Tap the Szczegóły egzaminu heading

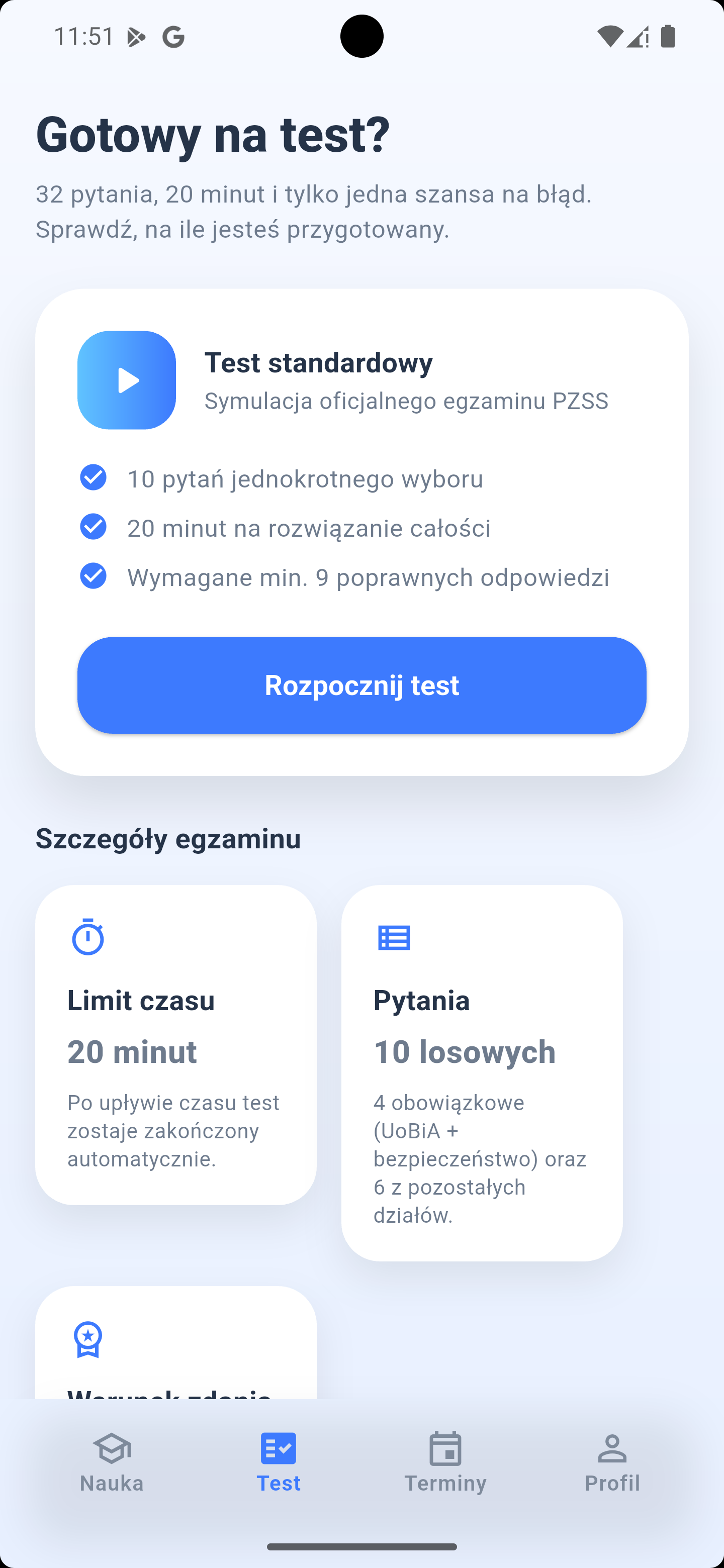167,838
